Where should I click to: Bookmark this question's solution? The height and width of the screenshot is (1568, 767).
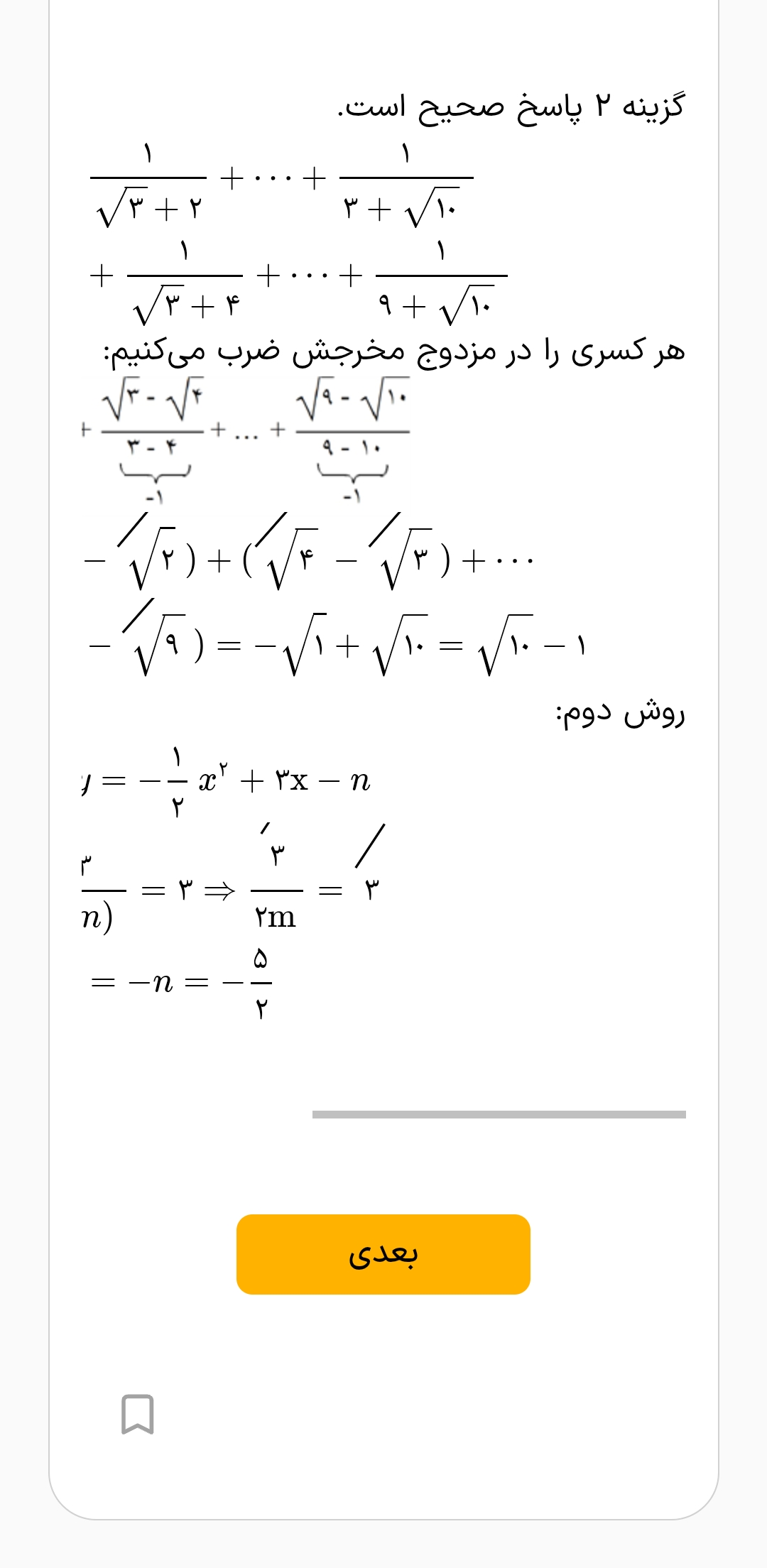coord(137,1414)
